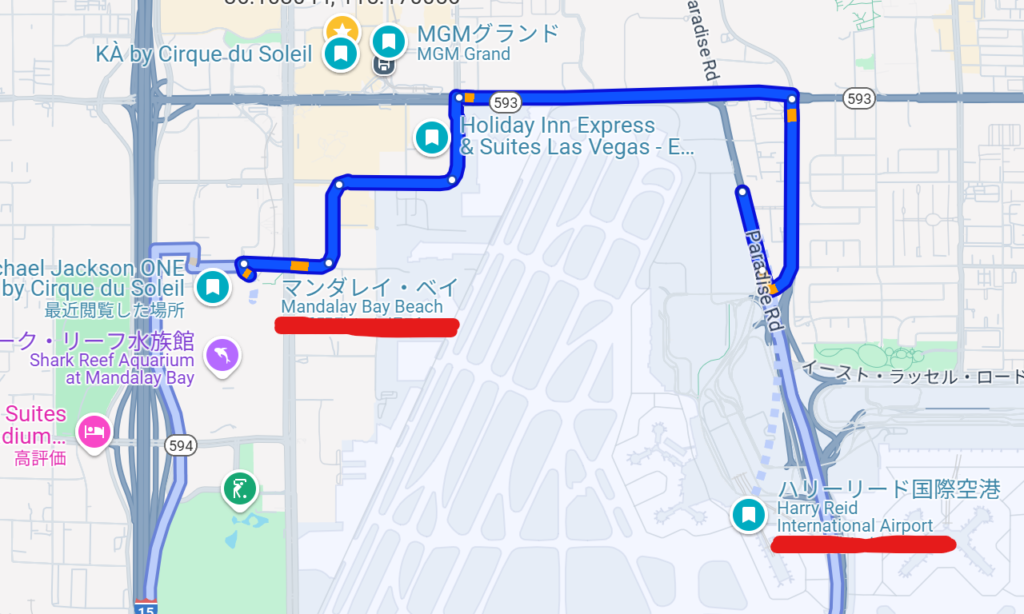Select the Shark Reef Aquarium marker
The height and width of the screenshot is (614, 1024).
(x=222, y=354)
